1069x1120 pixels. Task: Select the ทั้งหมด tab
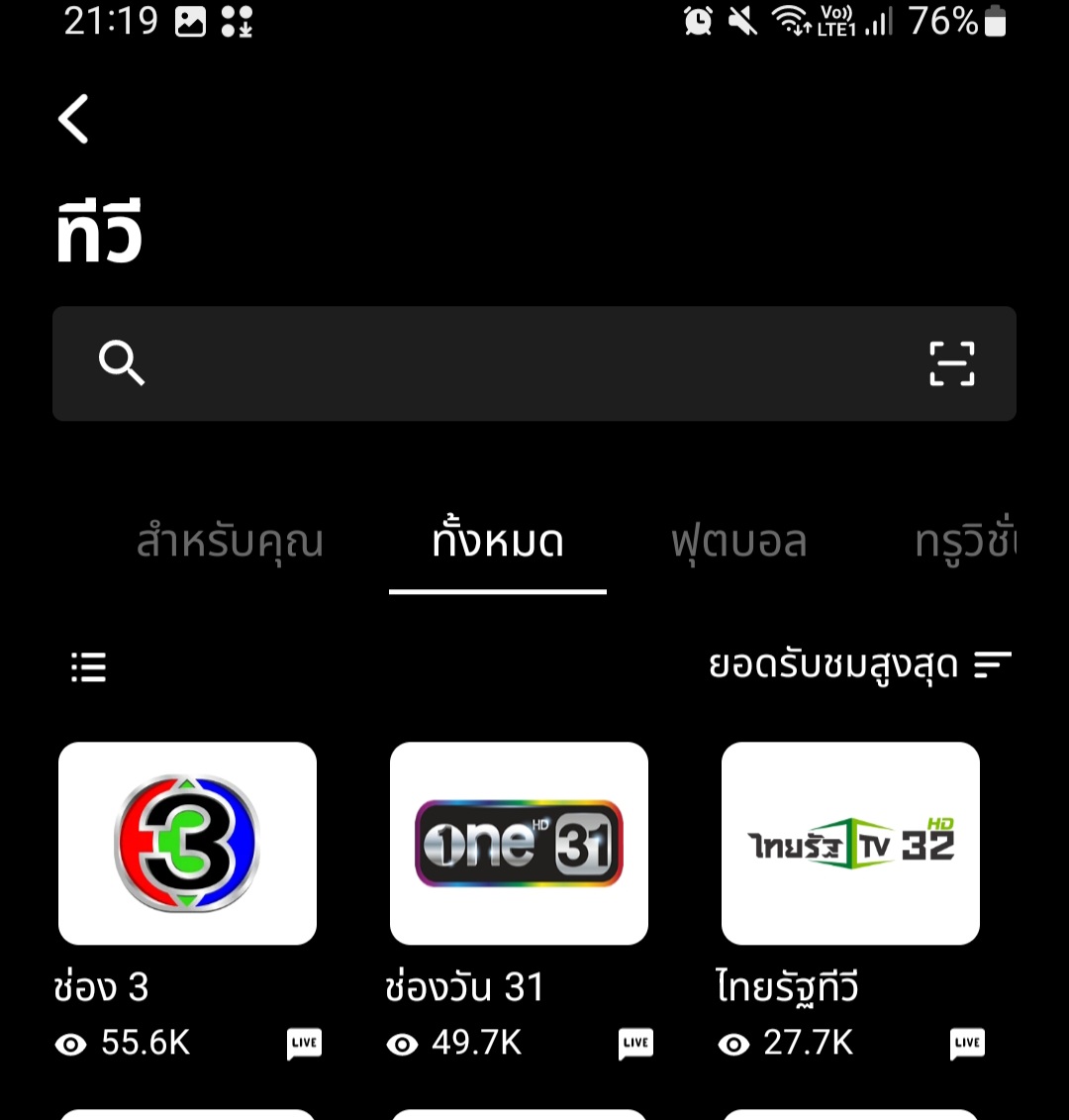[498, 542]
